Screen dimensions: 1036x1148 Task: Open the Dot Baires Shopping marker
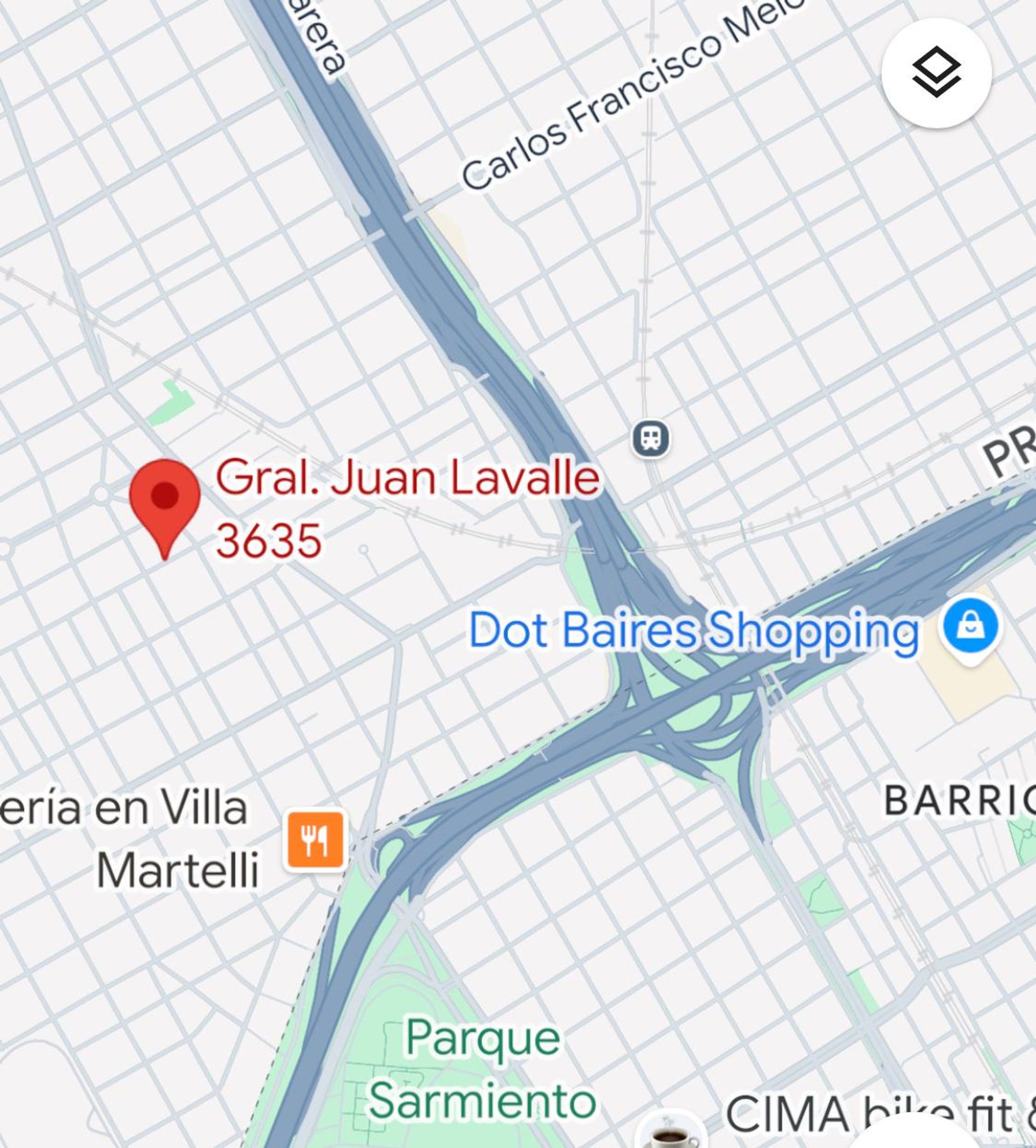(x=971, y=627)
